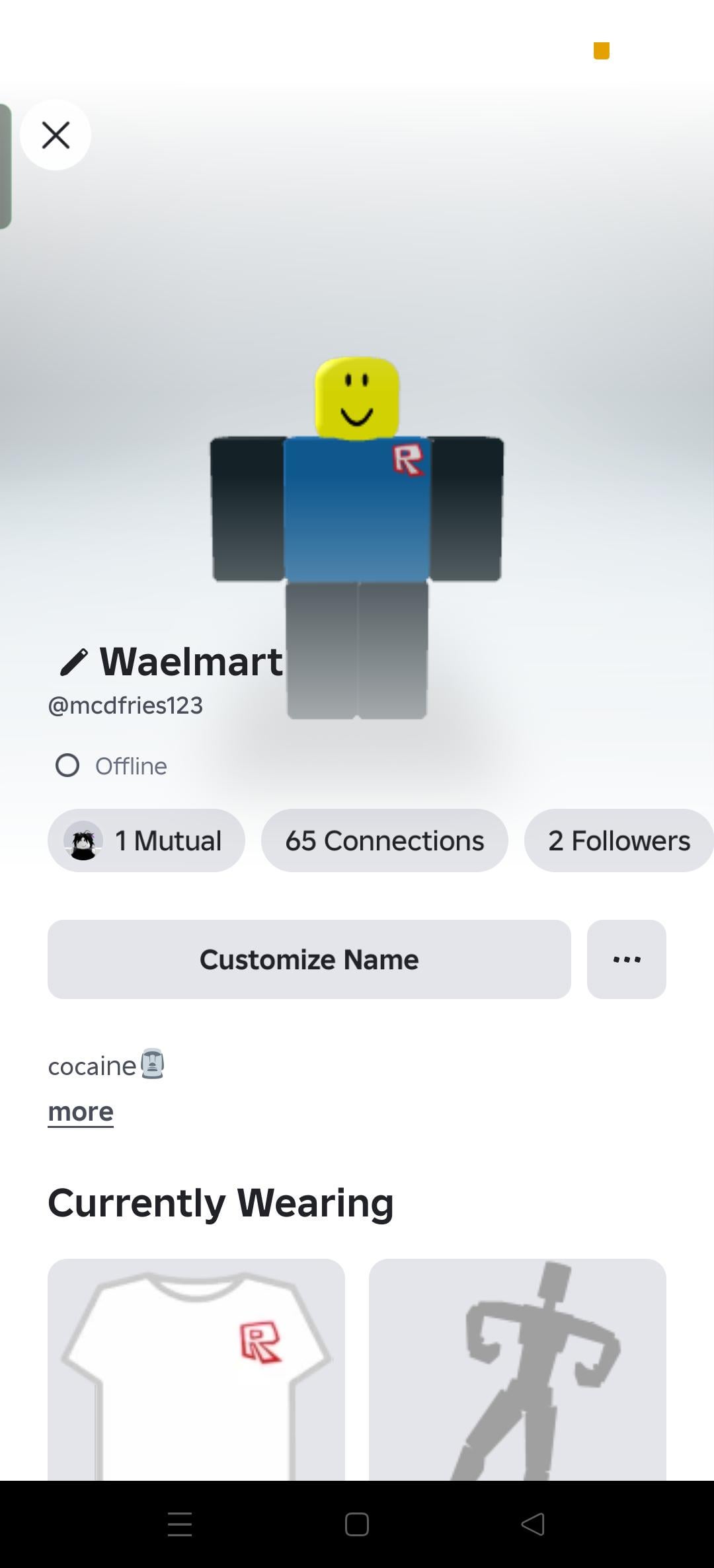Viewport: 714px width, 1568px height.
Task: Show the 2 Followers list
Action: pyautogui.click(x=618, y=840)
